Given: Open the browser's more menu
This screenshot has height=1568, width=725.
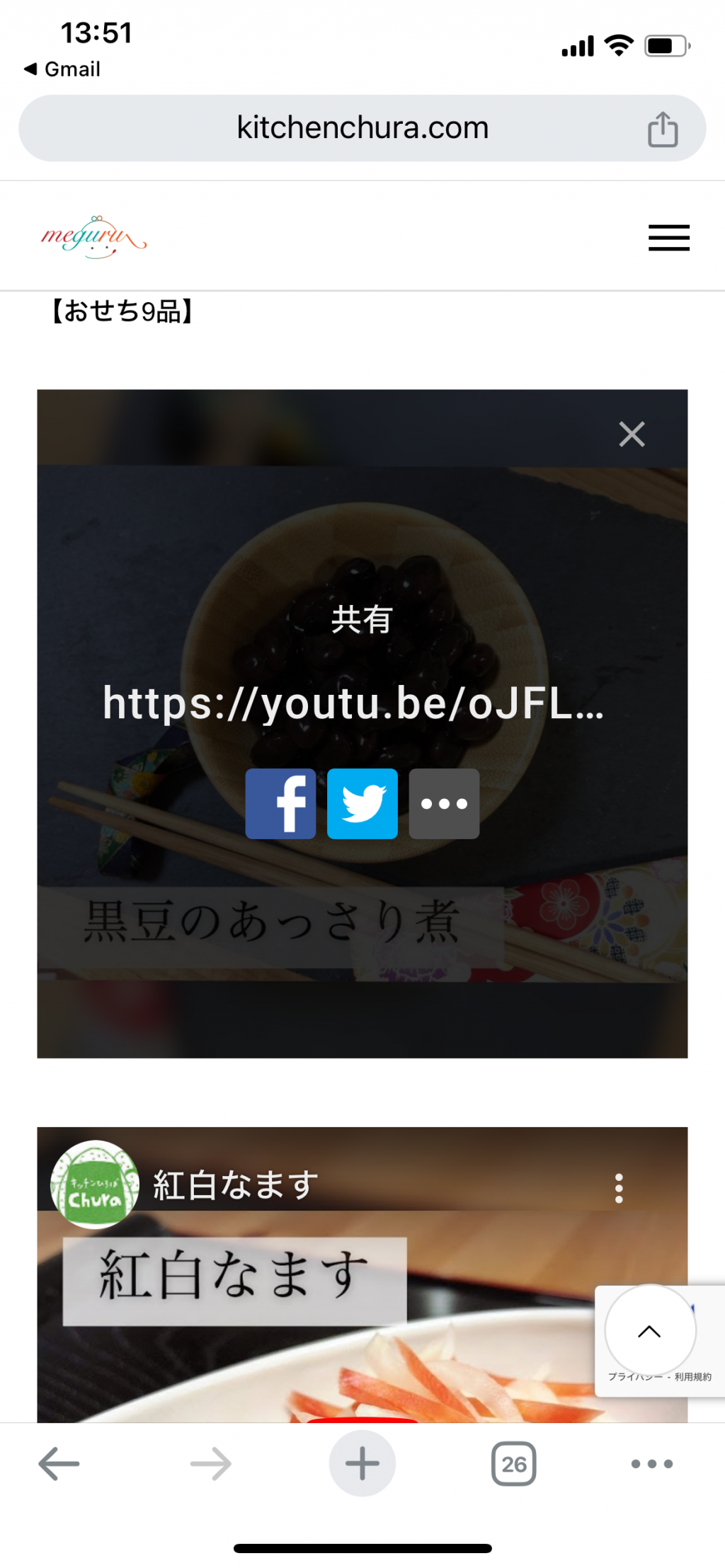Looking at the screenshot, I should point(652,1463).
